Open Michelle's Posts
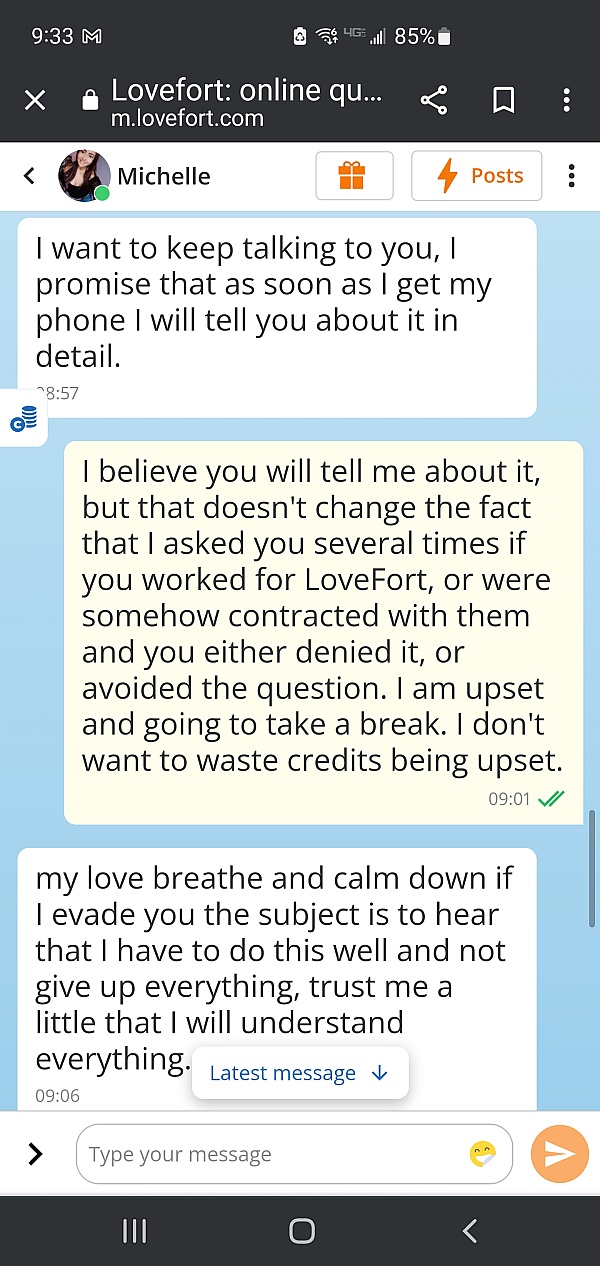 477,176
